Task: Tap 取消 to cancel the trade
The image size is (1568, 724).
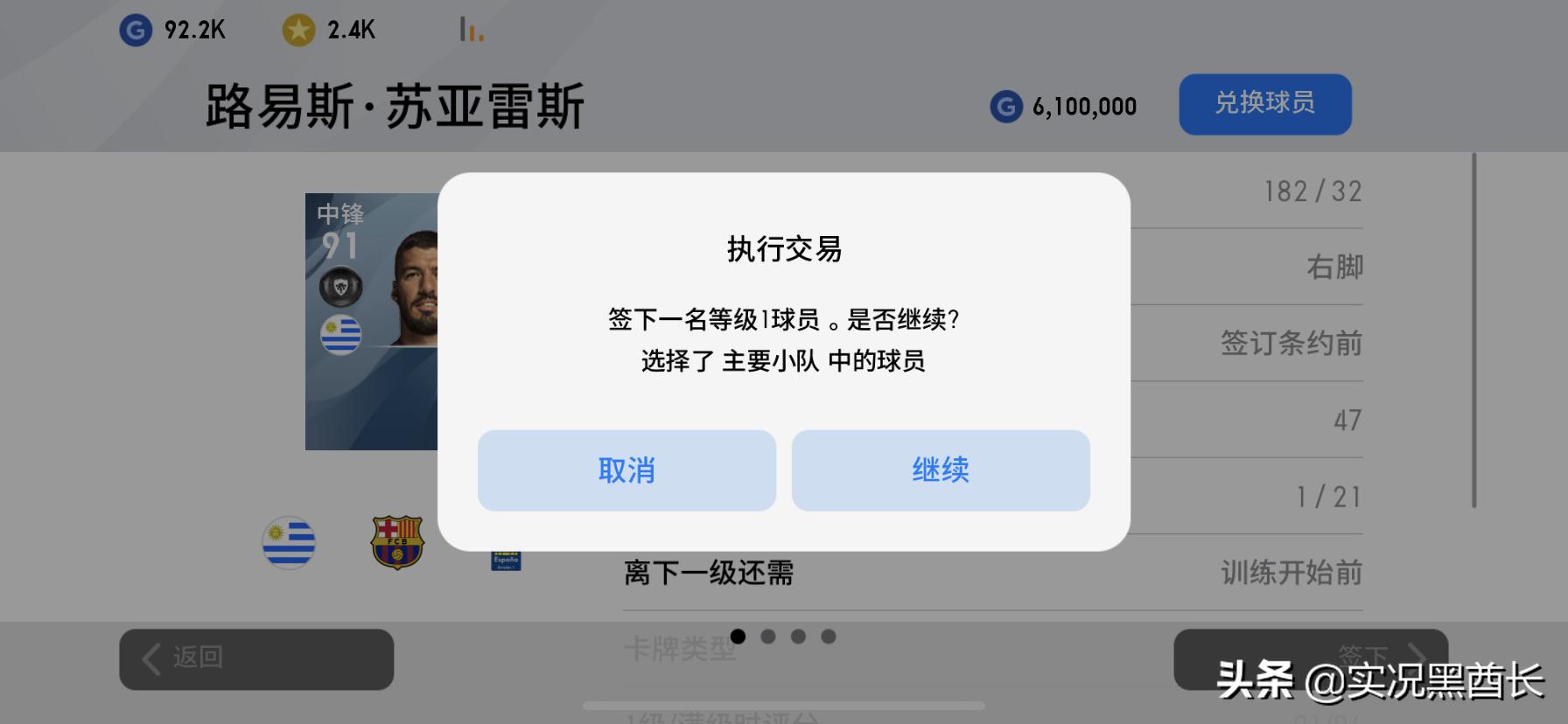Action: [x=626, y=470]
